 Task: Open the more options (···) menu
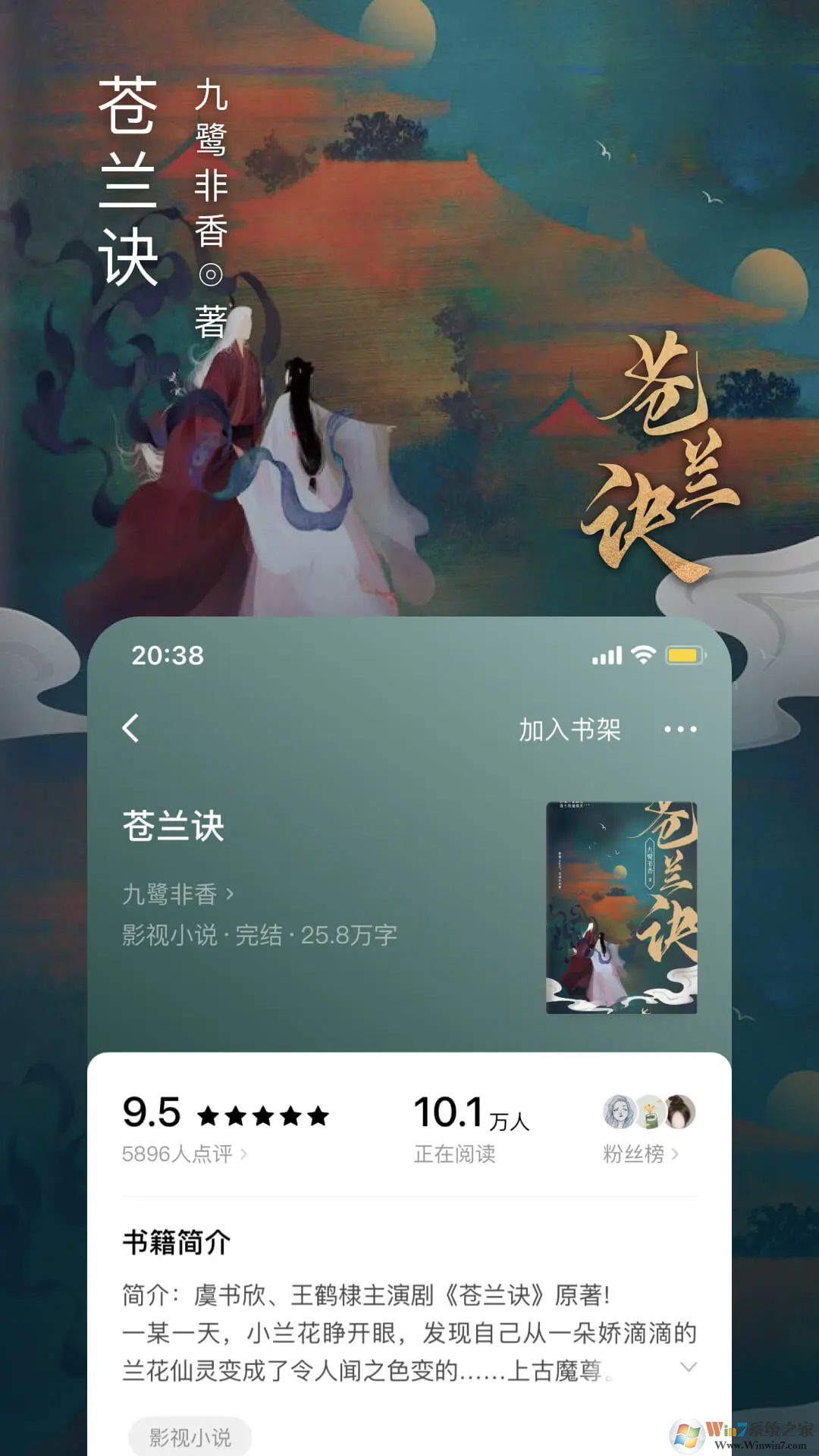(680, 729)
